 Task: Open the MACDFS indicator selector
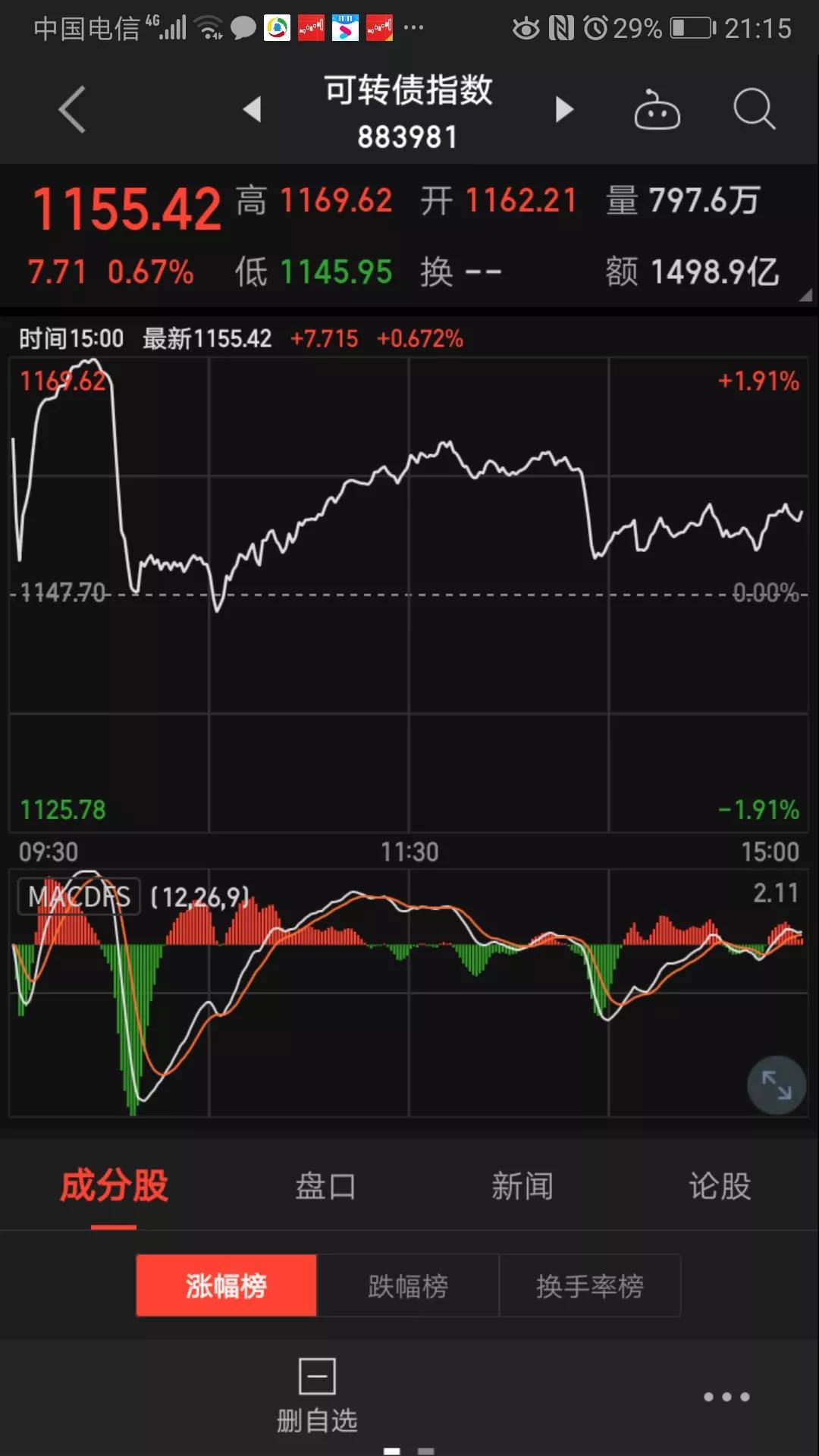(78, 896)
